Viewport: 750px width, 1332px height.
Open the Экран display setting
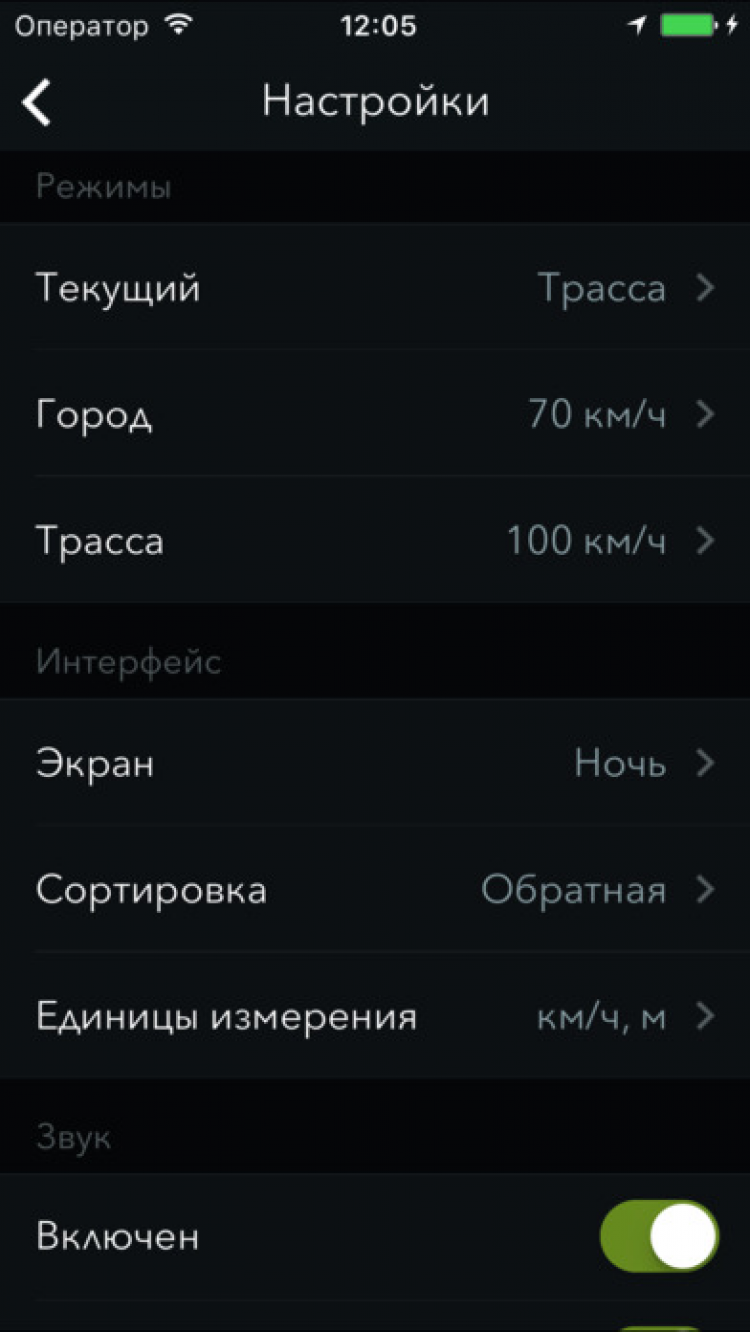point(375,764)
